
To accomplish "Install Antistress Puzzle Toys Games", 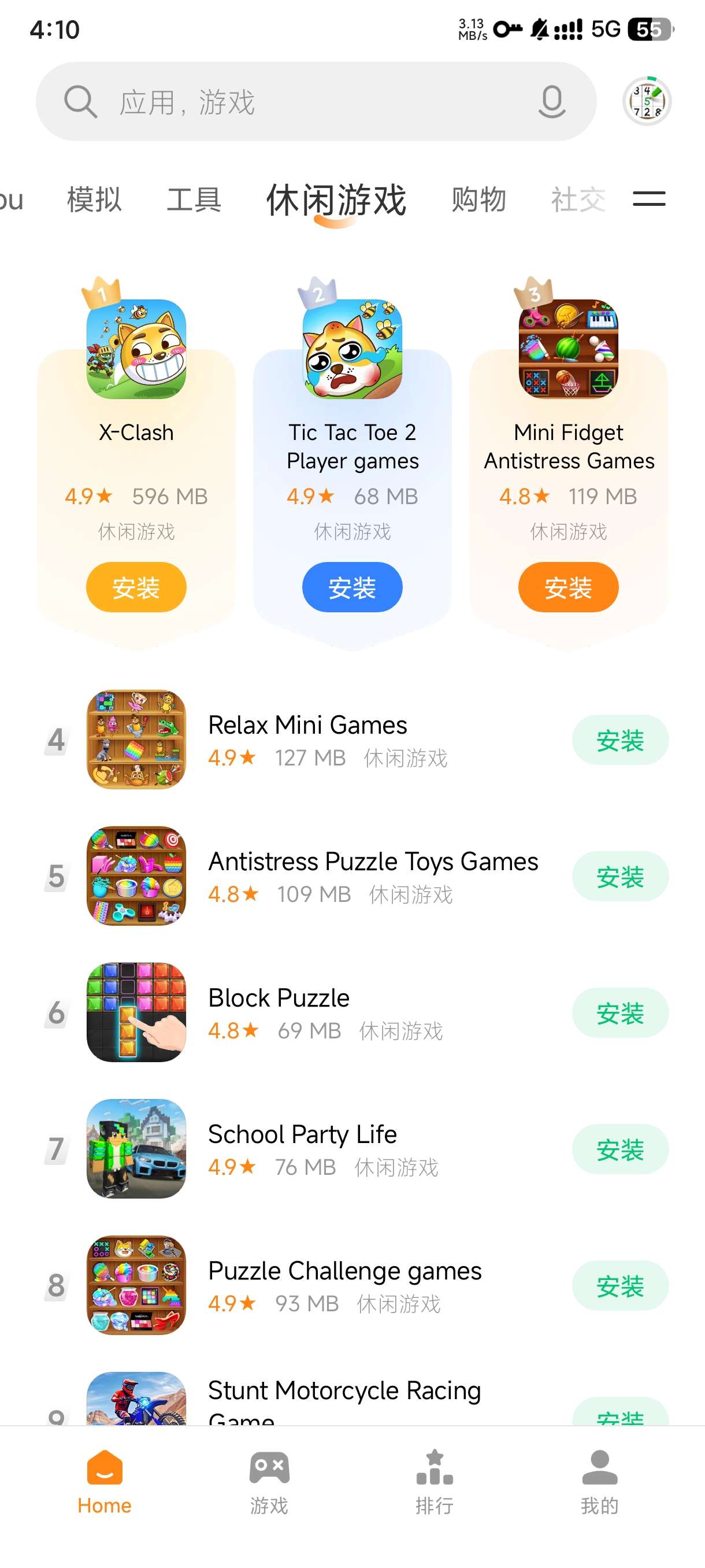I will (620, 877).
